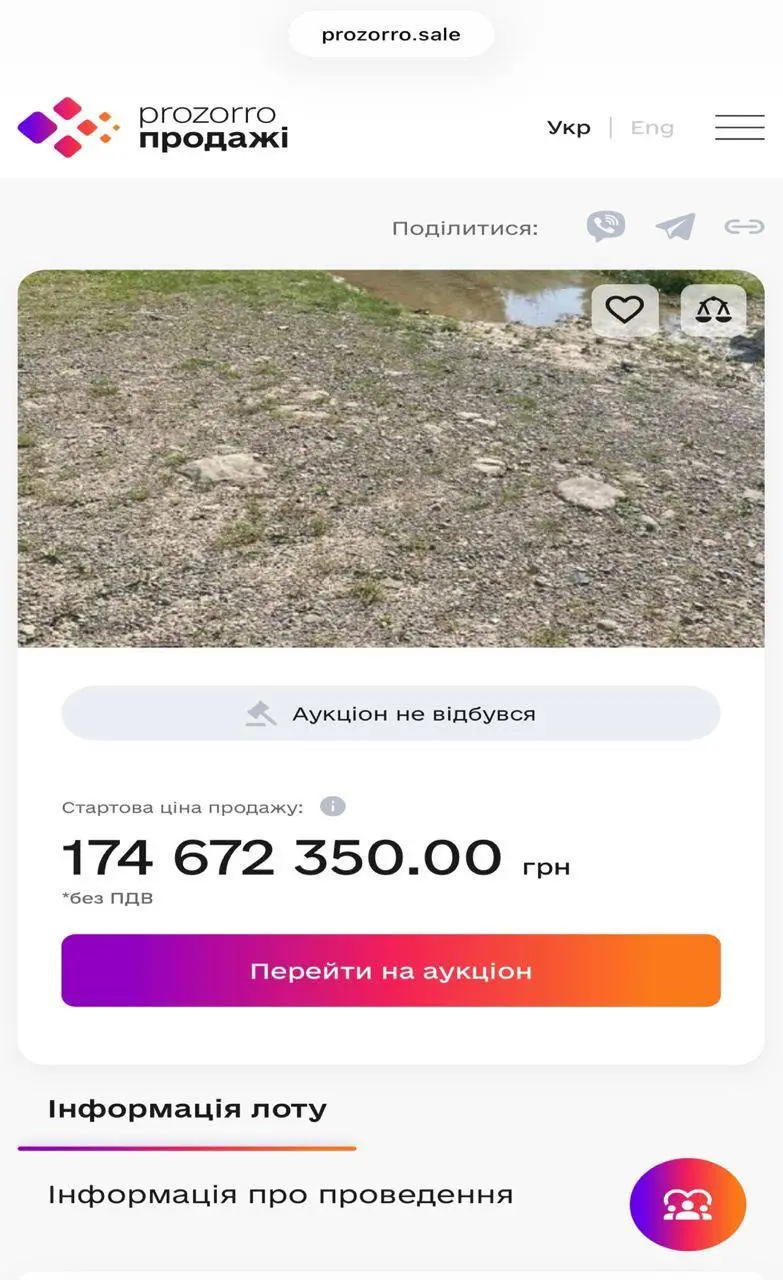
Task: Open the prozorro.sale address bar
Action: pyautogui.click(x=391, y=35)
